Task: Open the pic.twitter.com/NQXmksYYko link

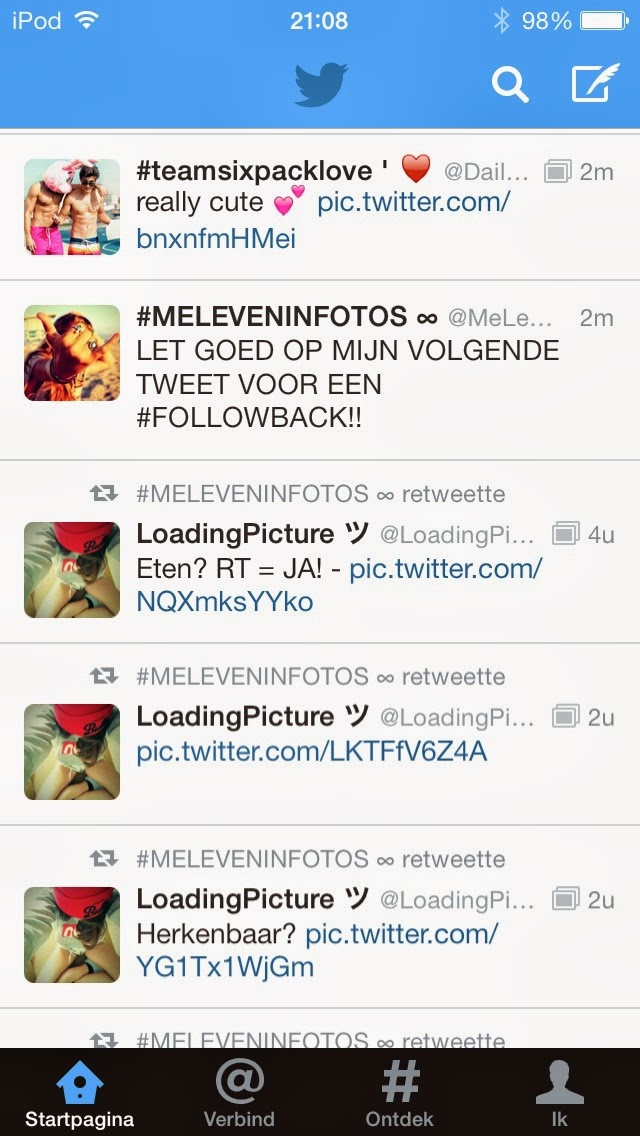Action: pyautogui.click(x=339, y=585)
